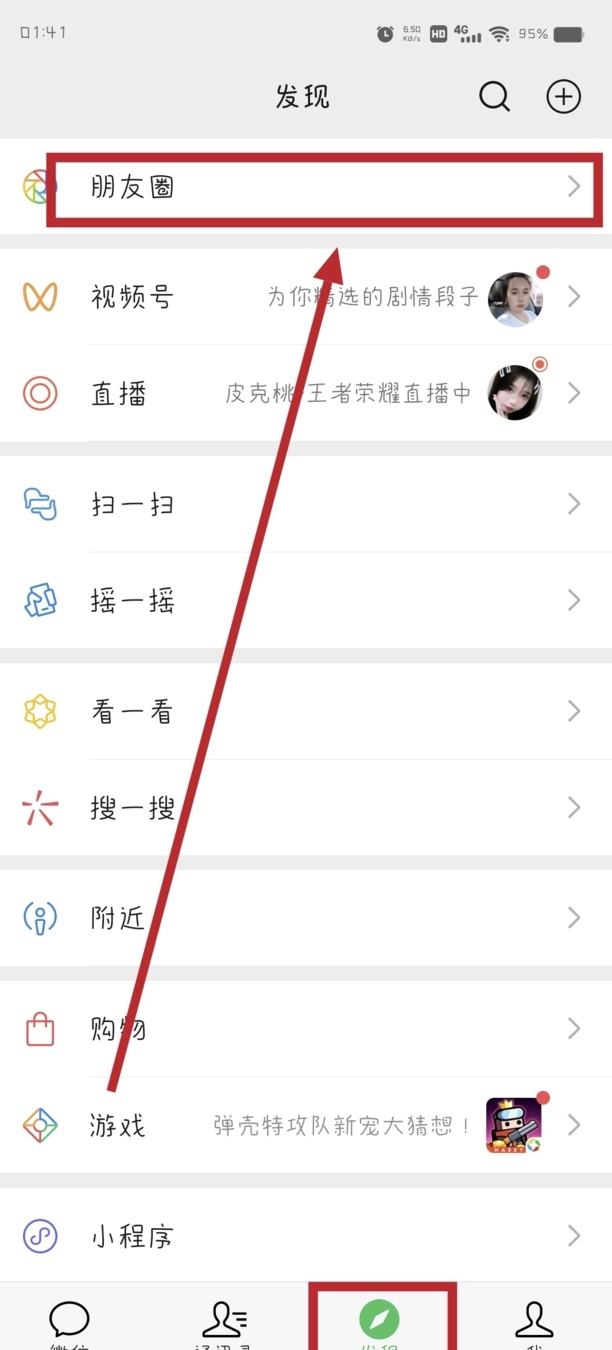The image size is (612, 1350).
Task: Open 摇一摇 Shake
Action: click(x=306, y=600)
